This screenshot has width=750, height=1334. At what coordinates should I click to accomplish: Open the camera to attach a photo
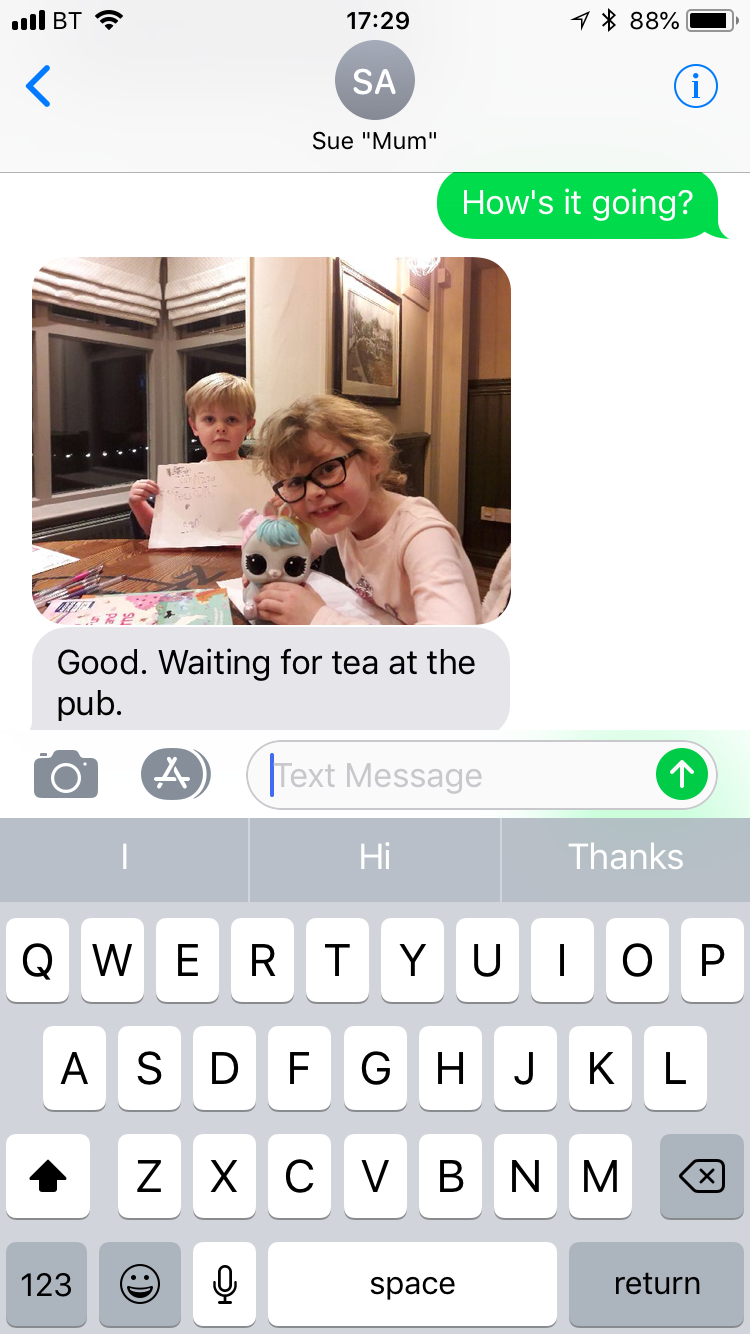66,774
